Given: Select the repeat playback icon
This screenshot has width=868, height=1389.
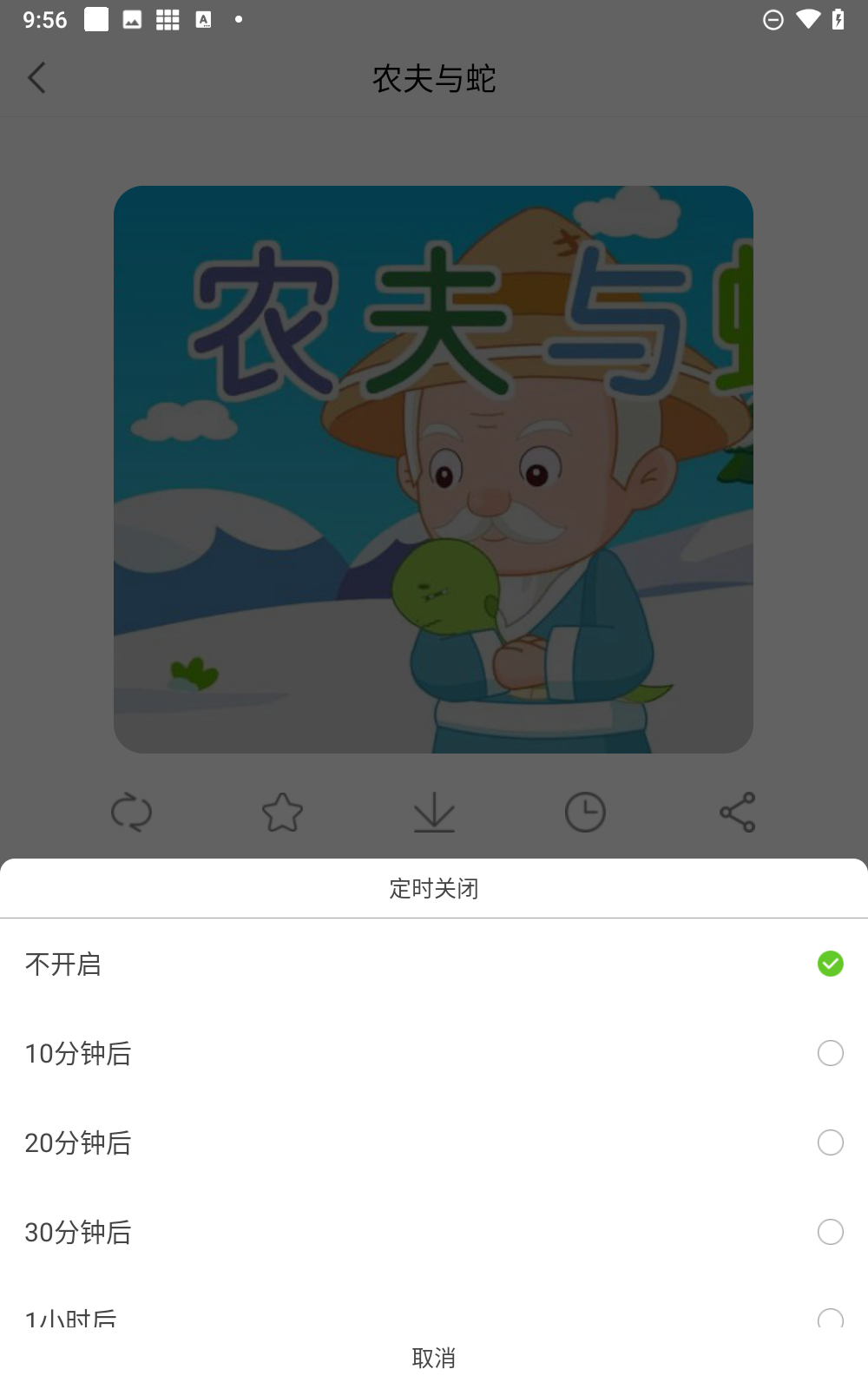Looking at the screenshot, I should [x=131, y=813].
